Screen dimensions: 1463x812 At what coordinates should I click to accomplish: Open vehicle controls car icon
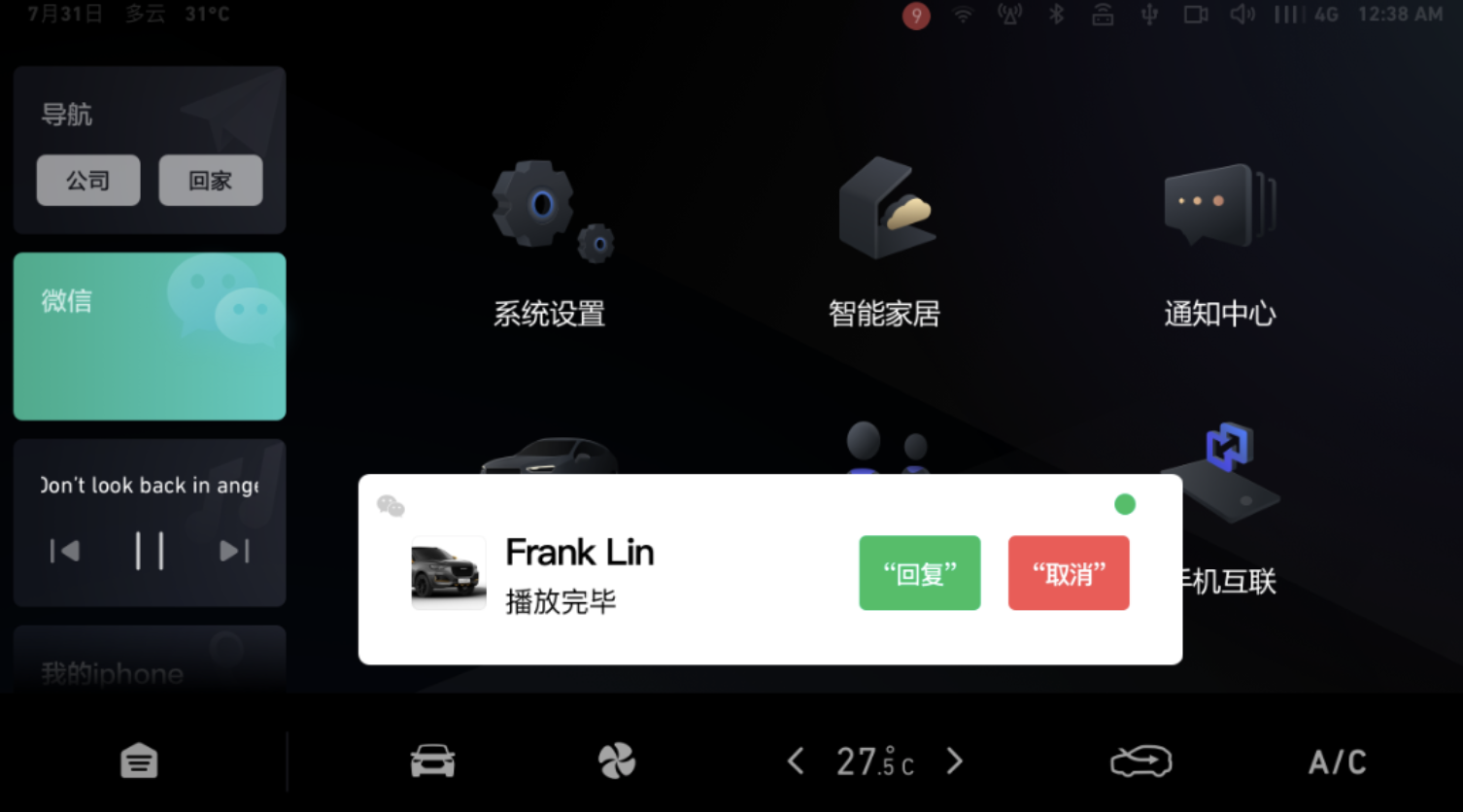click(x=432, y=761)
